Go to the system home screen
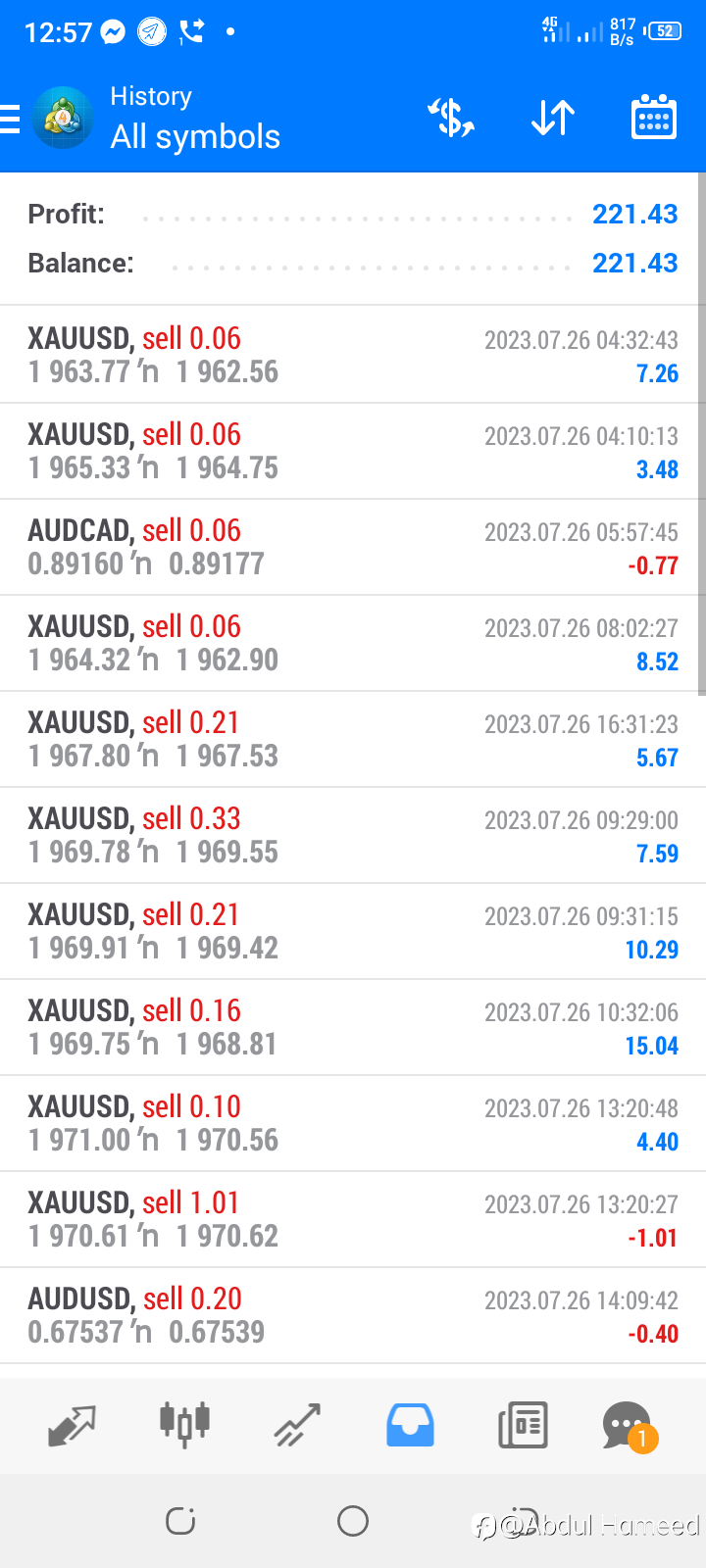 point(353,1521)
